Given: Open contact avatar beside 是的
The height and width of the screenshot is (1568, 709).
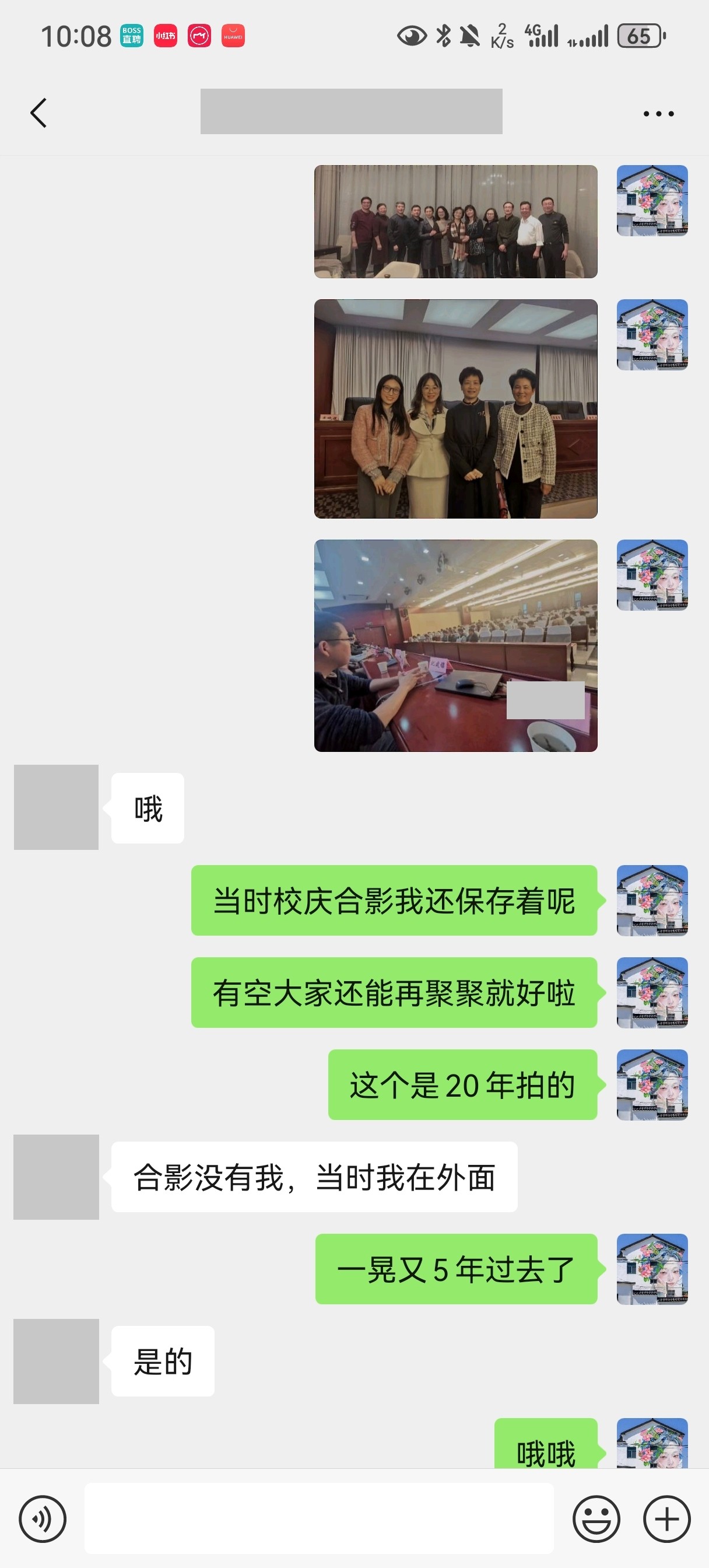Looking at the screenshot, I should [56, 1361].
